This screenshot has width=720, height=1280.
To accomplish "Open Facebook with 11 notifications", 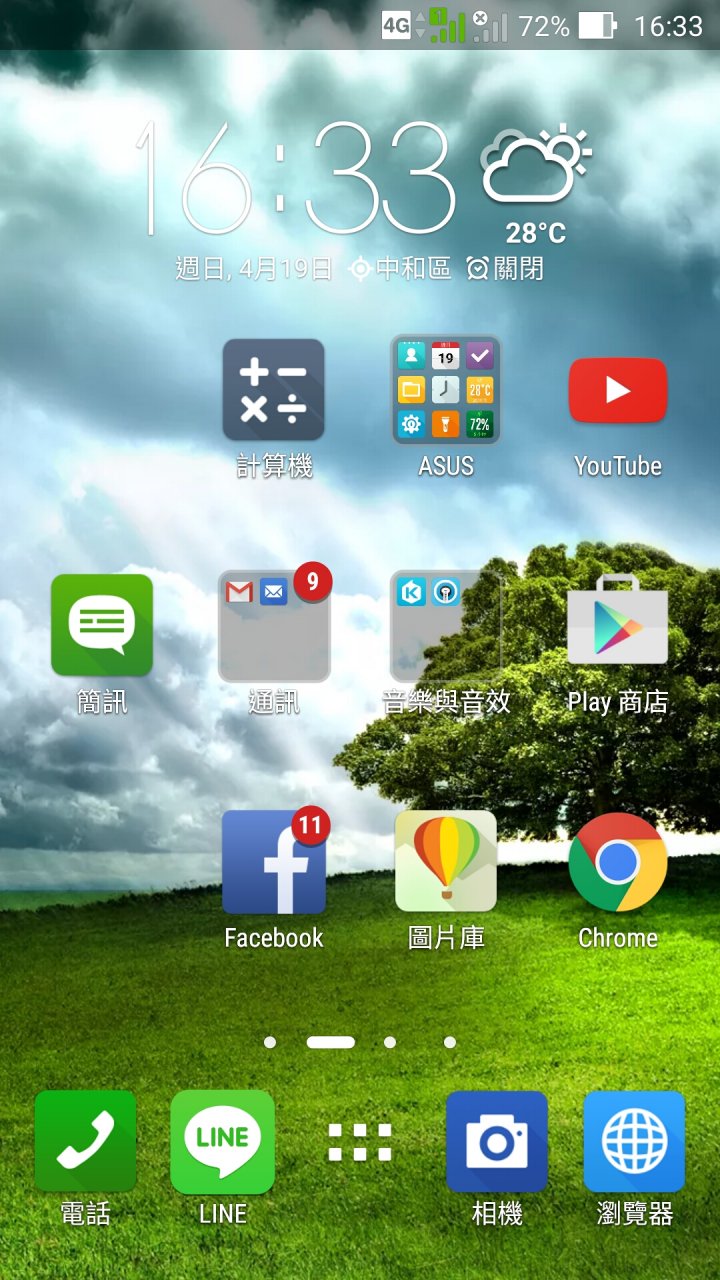I will click(x=273, y=862).
